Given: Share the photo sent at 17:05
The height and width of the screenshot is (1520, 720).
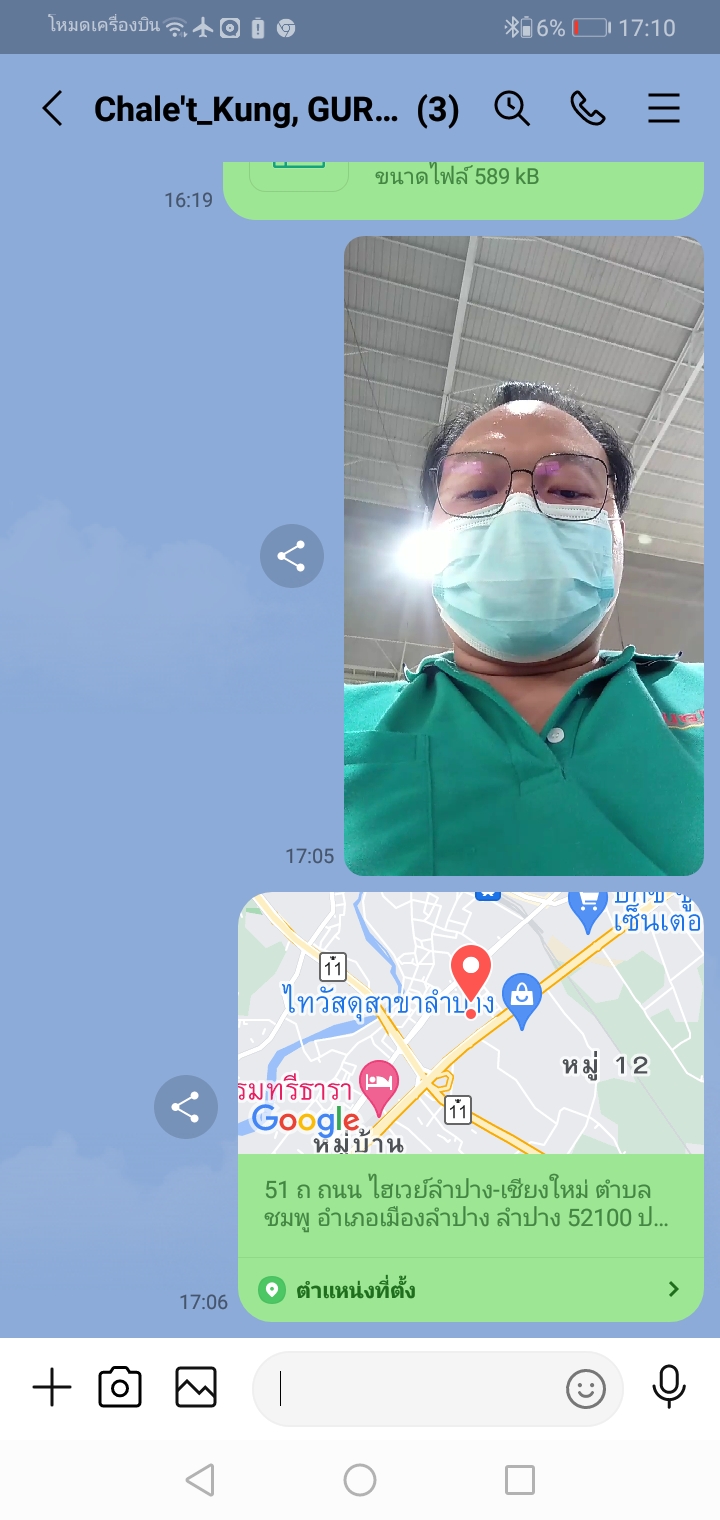Looking at the screenshot, I should click(x=292, y=556).
